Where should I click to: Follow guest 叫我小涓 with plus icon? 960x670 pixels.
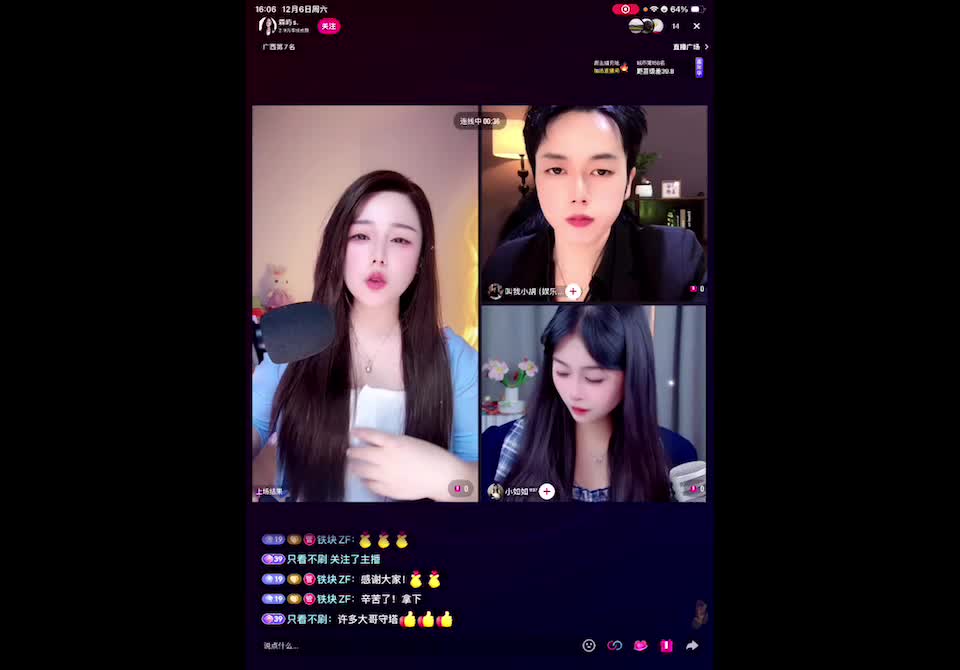573,291
